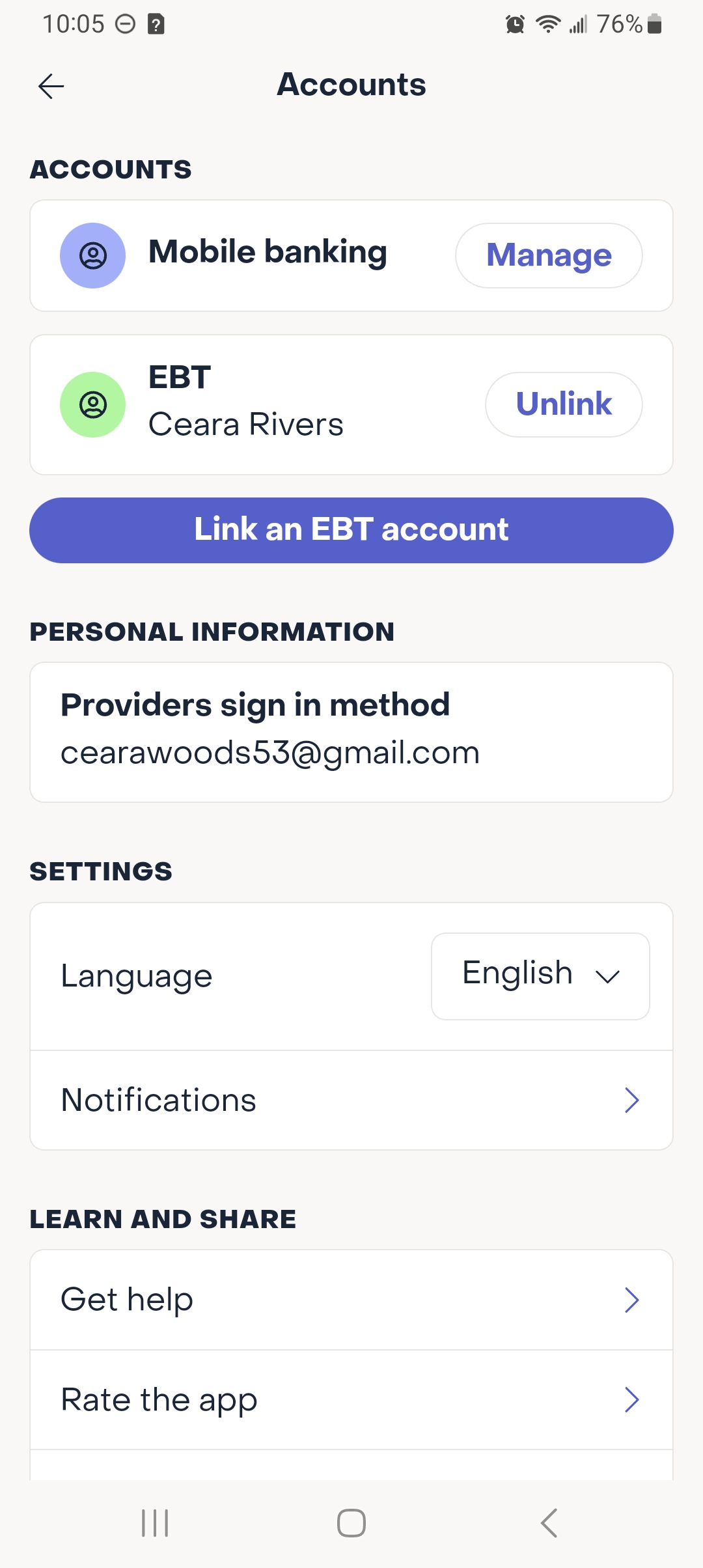703x1568 pixels.
Task: Tap the system home button
Action: tap(351, 1523)
